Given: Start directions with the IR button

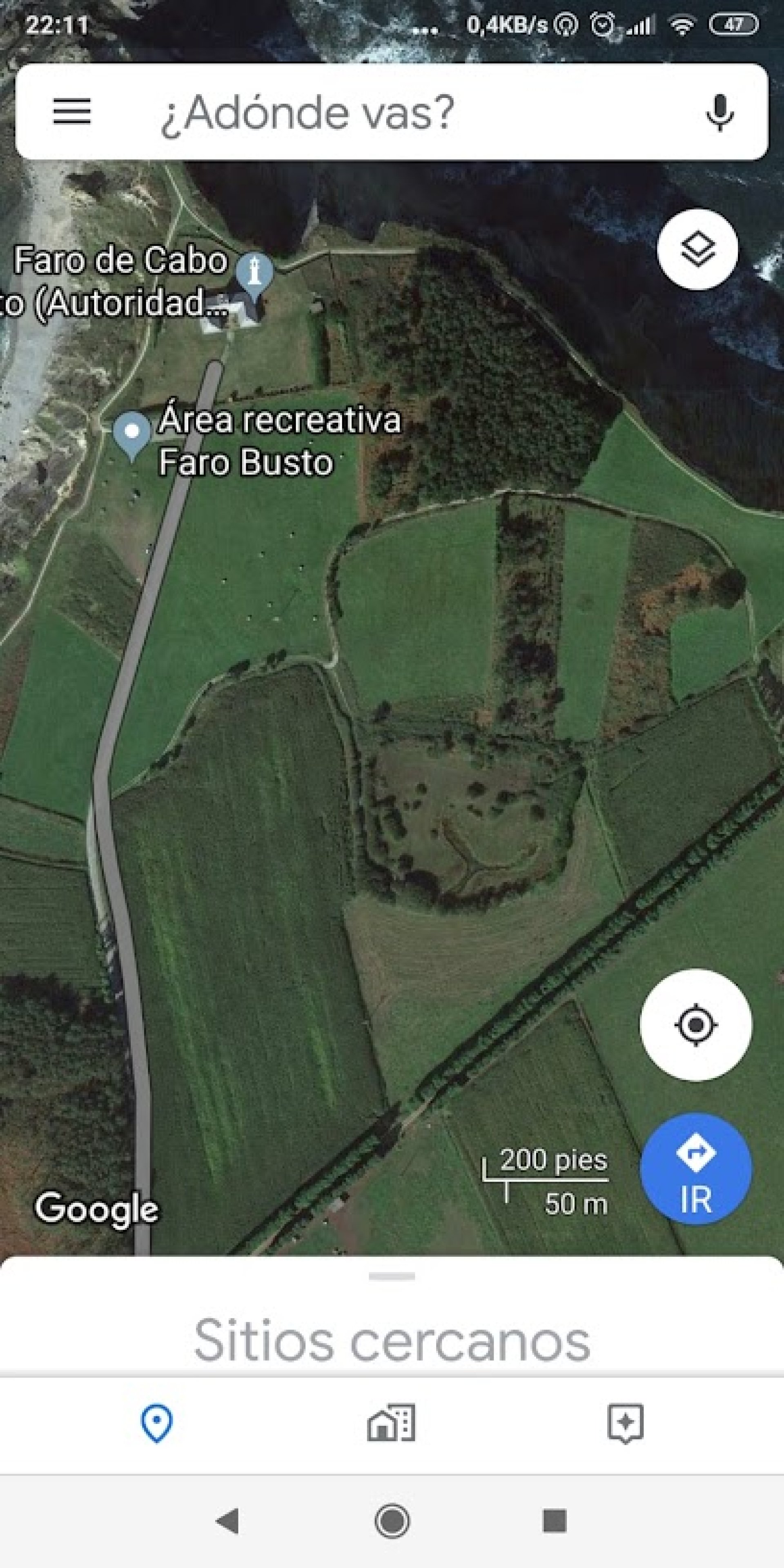Looking at the screenshot, I should pyautogui.click(x=696, y=1168).
